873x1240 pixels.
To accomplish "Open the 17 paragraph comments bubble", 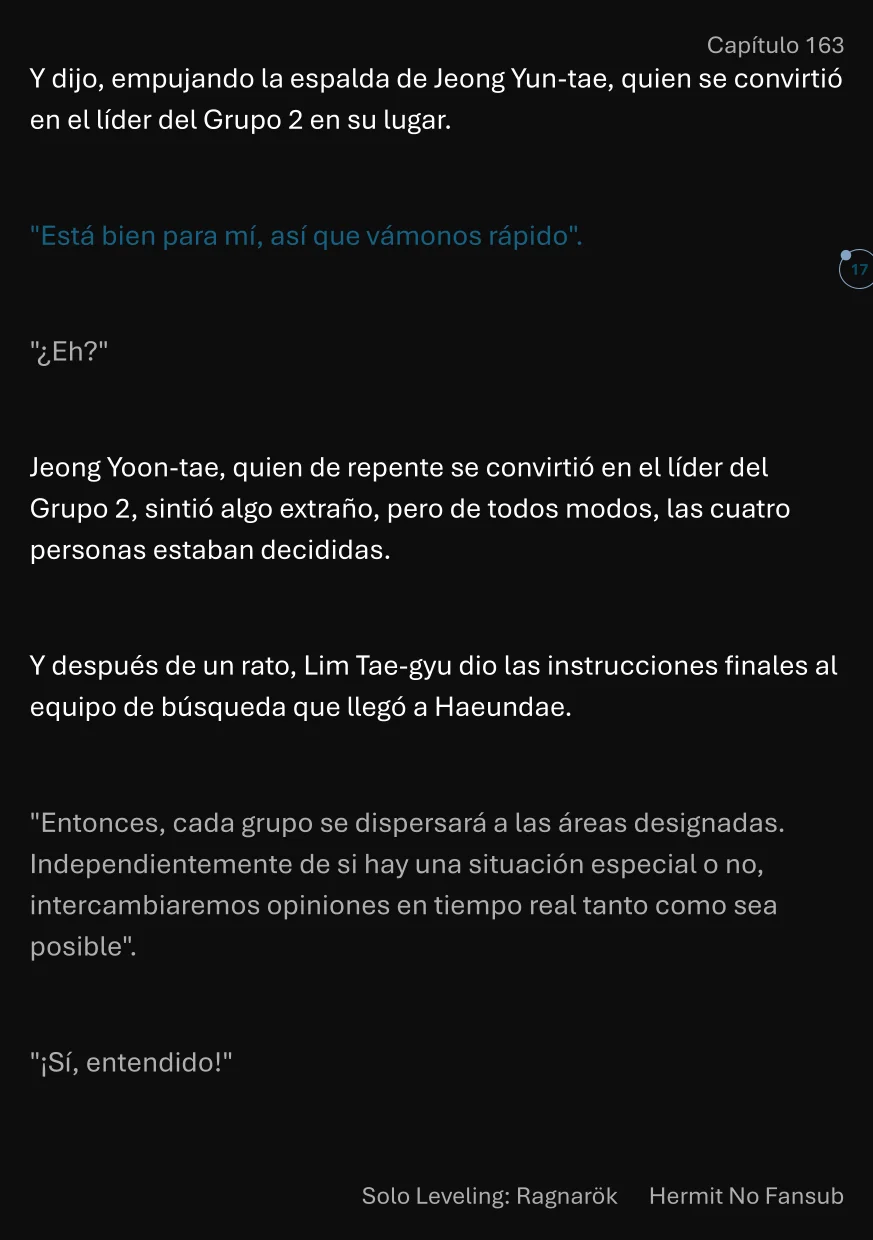I will [x=856, y=270].
